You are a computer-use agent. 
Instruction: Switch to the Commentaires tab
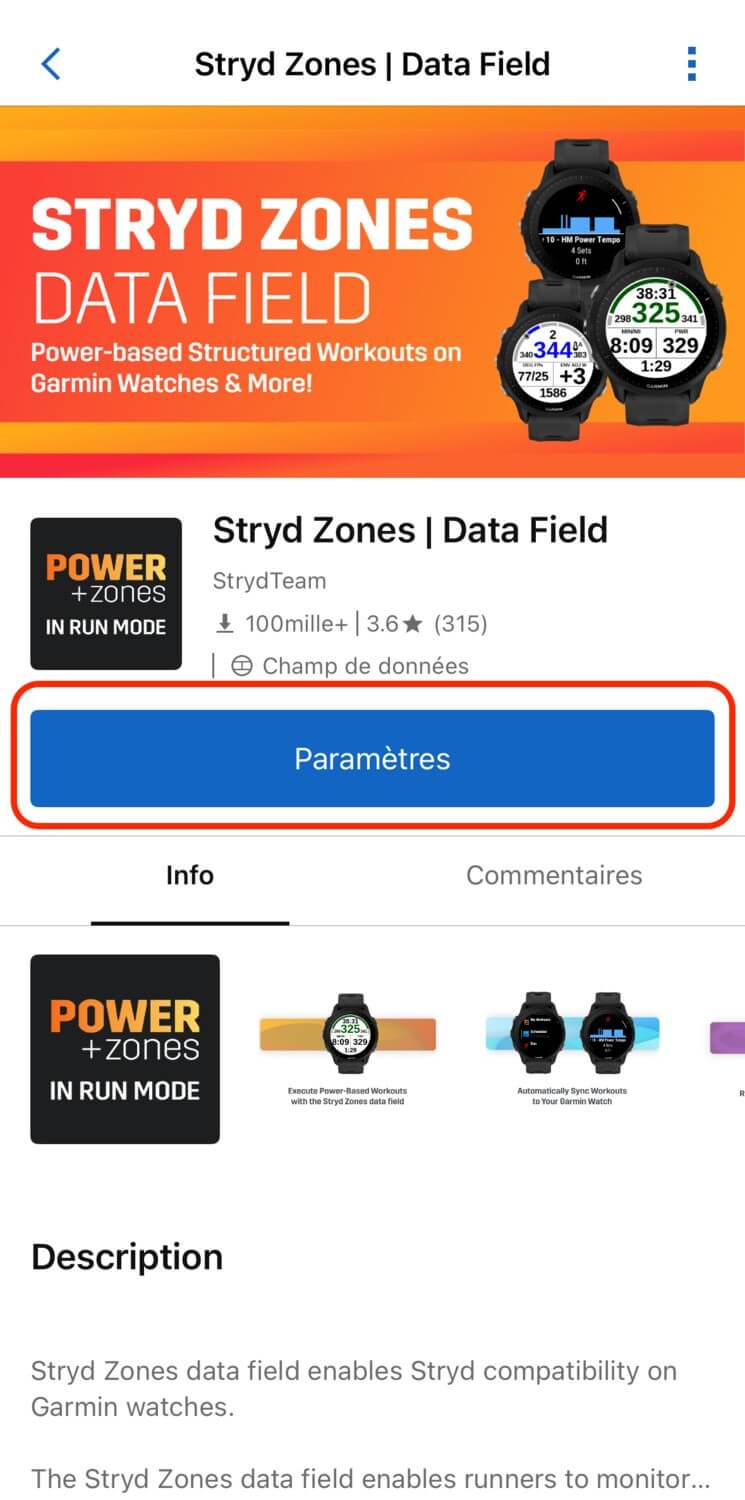click(x=554, y=876)
